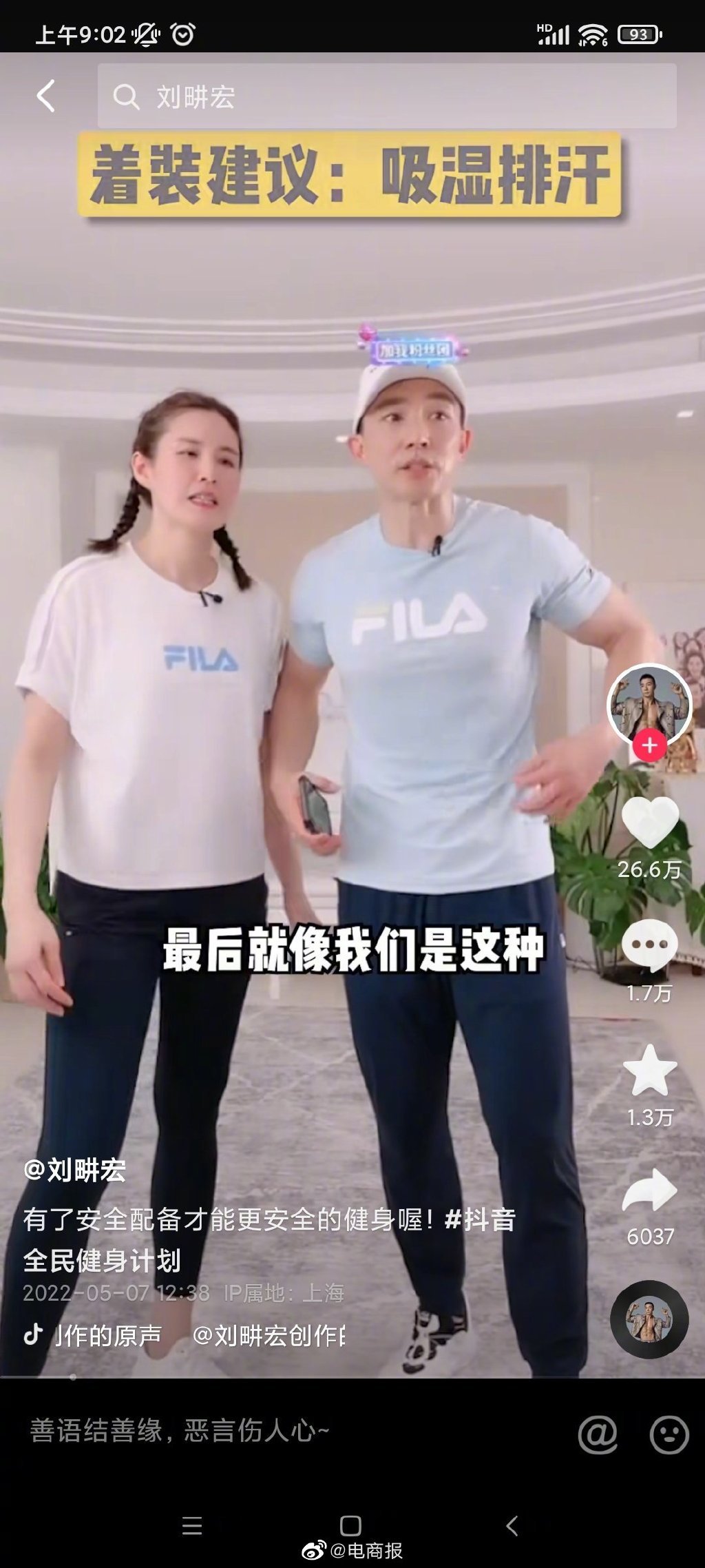The width and height of the screenshot is (705, 1568).
Task: Open the search box showing 刘畊宏
Action: pyautogui.click(x=386, y=96)
